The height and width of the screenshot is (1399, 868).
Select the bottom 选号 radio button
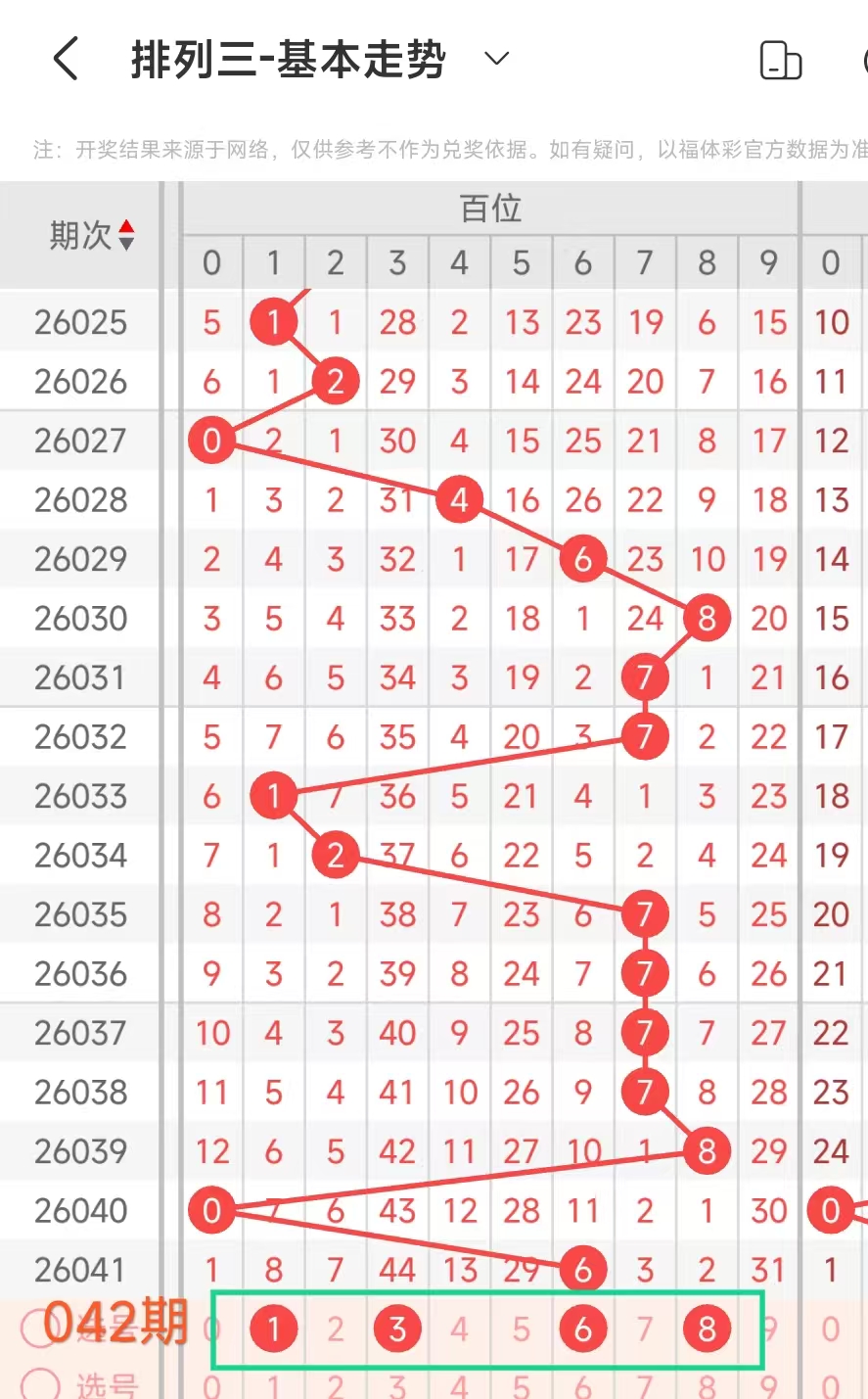coord(41,1385)
